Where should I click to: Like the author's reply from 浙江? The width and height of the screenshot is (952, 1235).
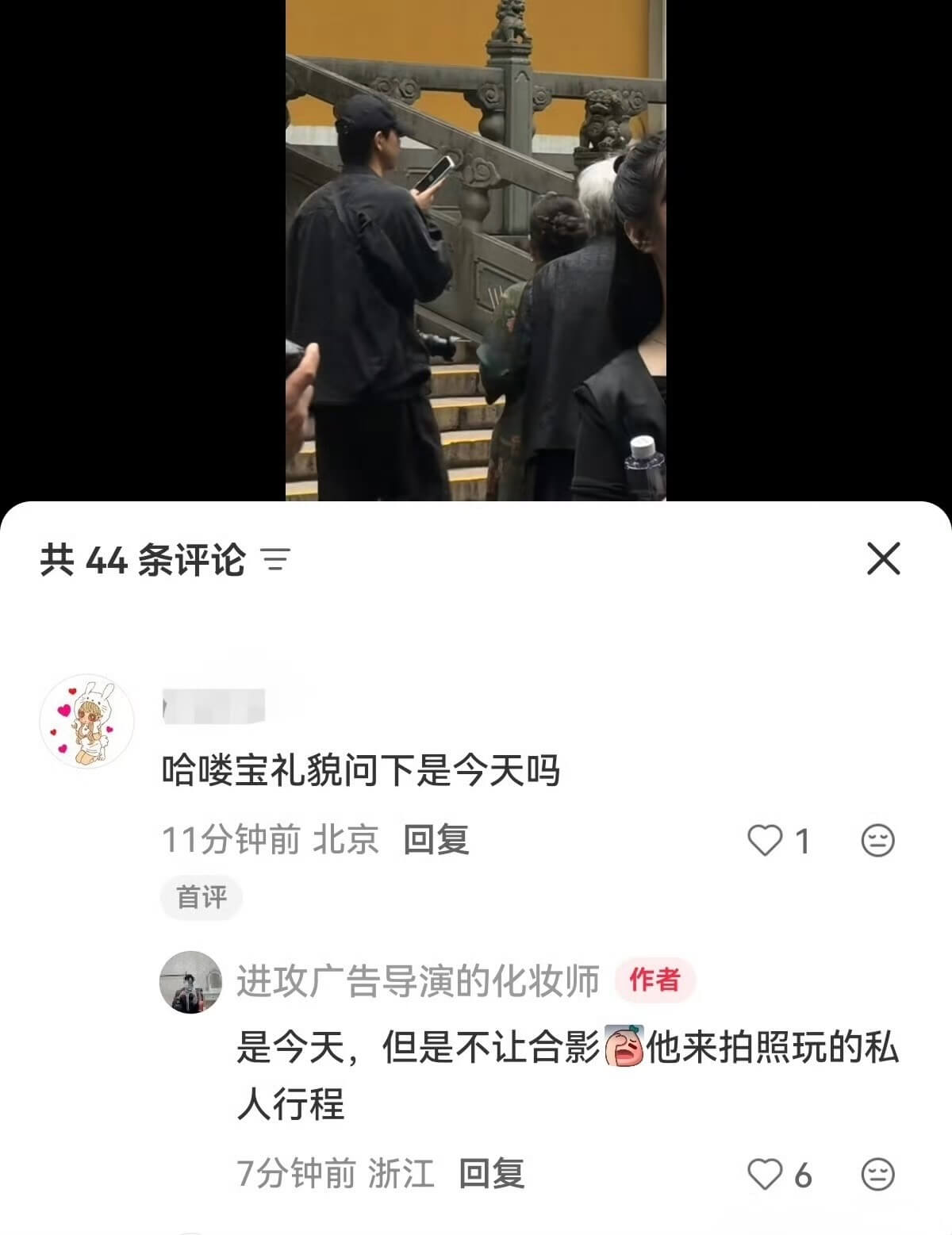click(766, 1174)
